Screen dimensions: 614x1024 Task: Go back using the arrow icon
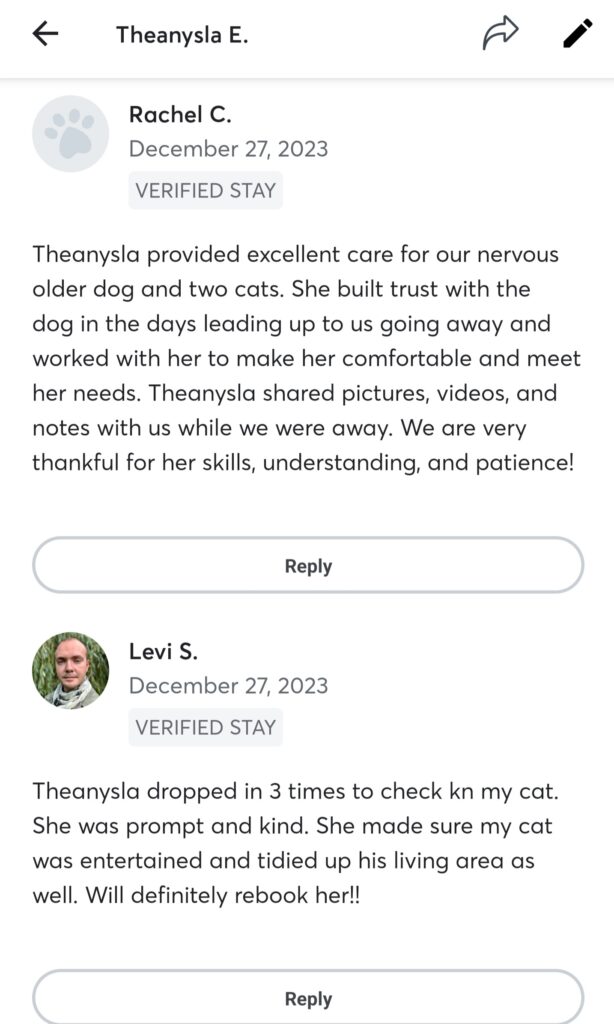tap(46, 34)
